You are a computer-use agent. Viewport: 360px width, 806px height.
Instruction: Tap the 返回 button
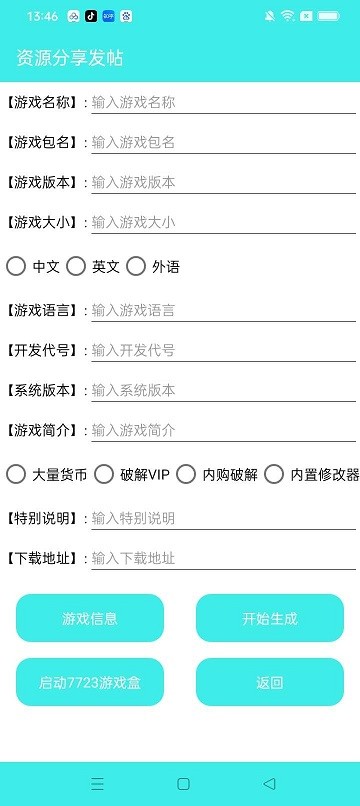point(270,682)
